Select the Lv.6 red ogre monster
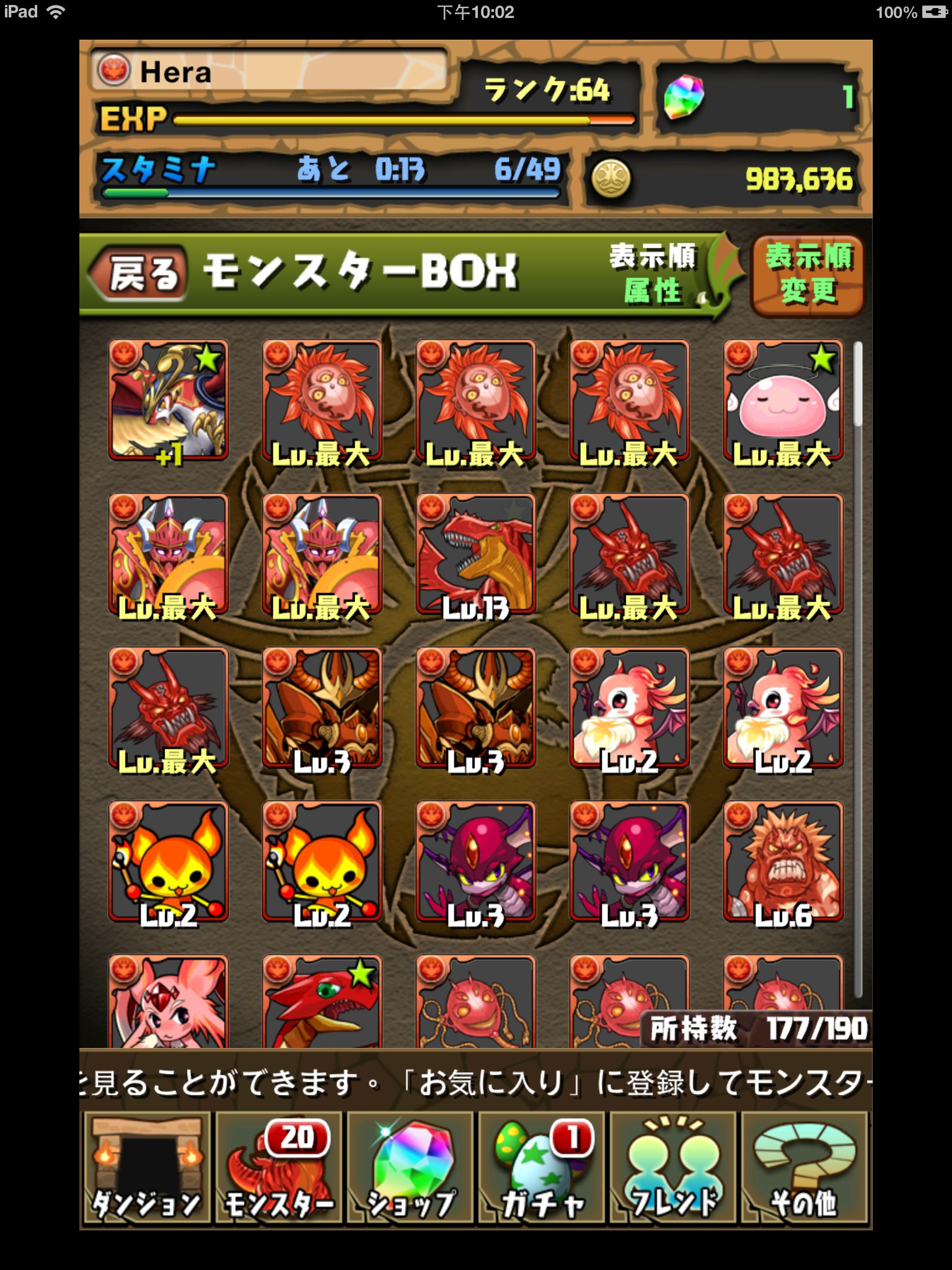The height and width of the screenshot is (1270, 952). pyautogui.click(x=783, y=862)
